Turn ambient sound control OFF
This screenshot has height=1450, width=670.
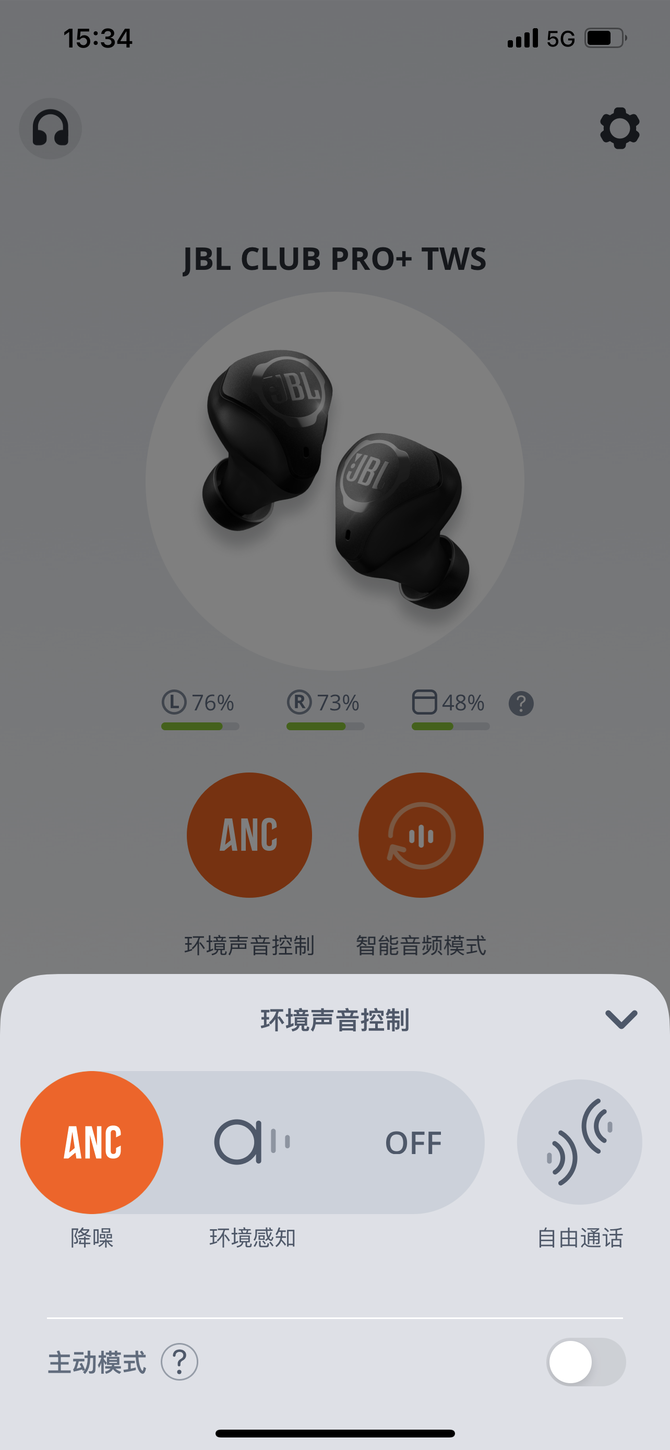coord(413,1142)
